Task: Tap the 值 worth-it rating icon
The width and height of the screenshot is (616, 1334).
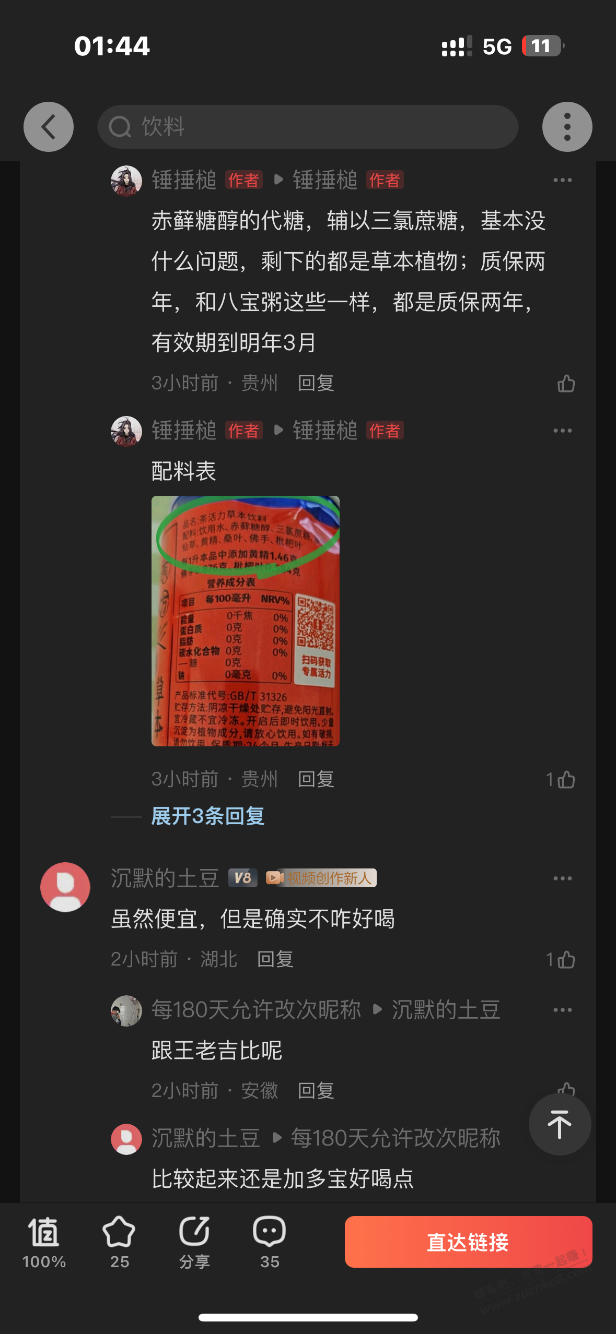Action: point(44,1243)
